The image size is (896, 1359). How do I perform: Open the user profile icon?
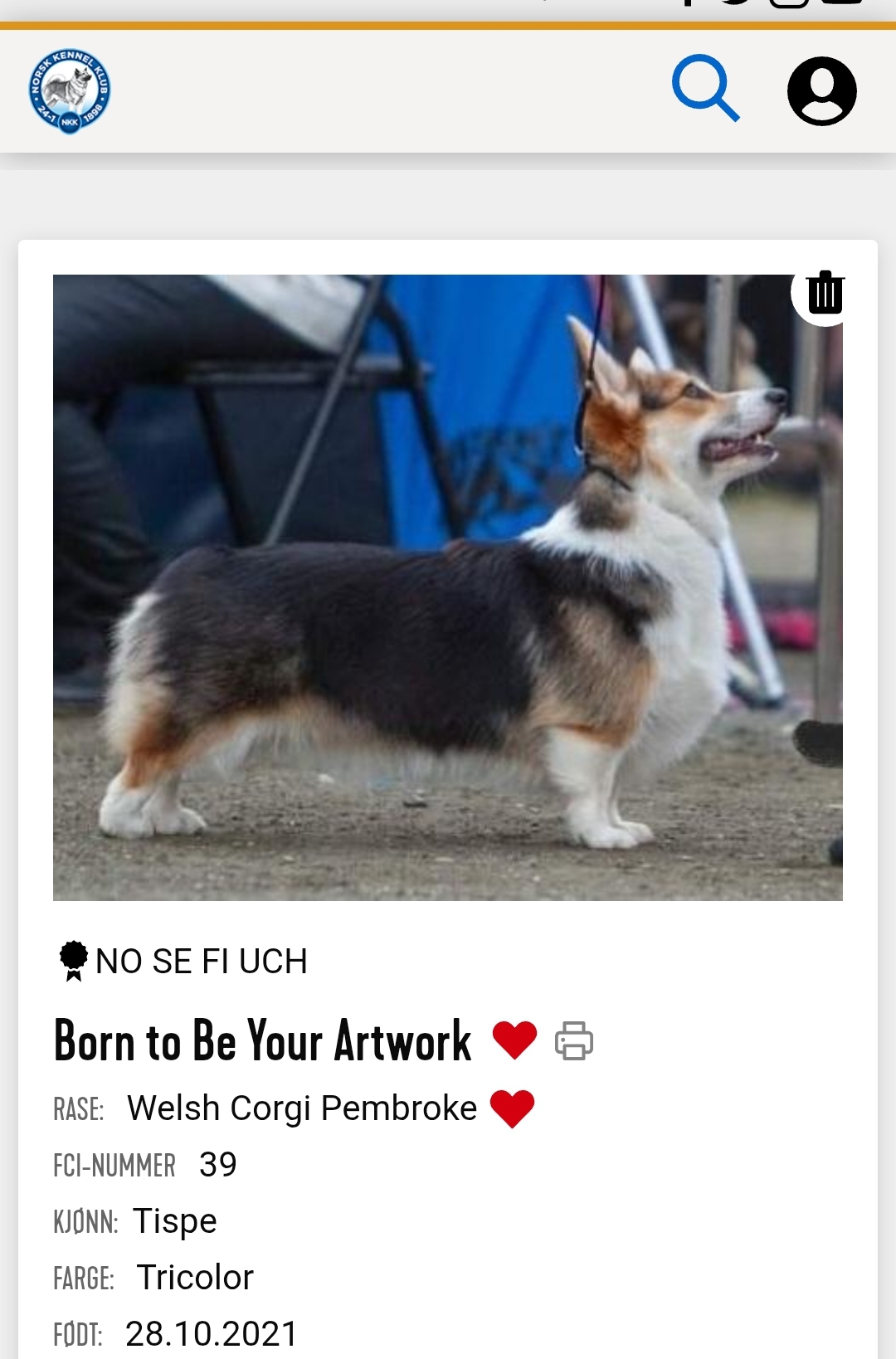pyautogui.click(x=821, y=91)
